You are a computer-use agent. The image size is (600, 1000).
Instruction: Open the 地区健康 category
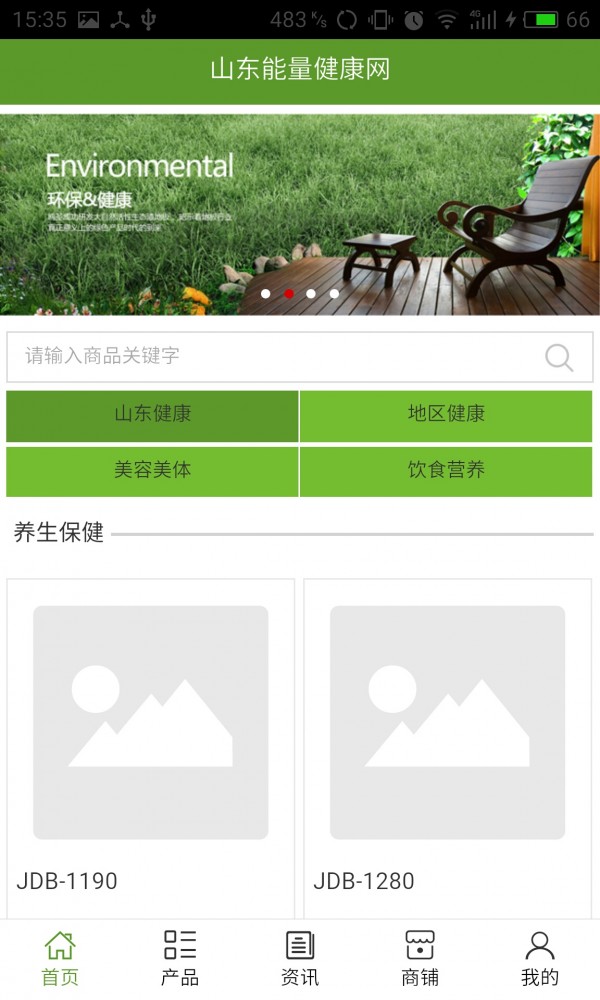[446, 415]
